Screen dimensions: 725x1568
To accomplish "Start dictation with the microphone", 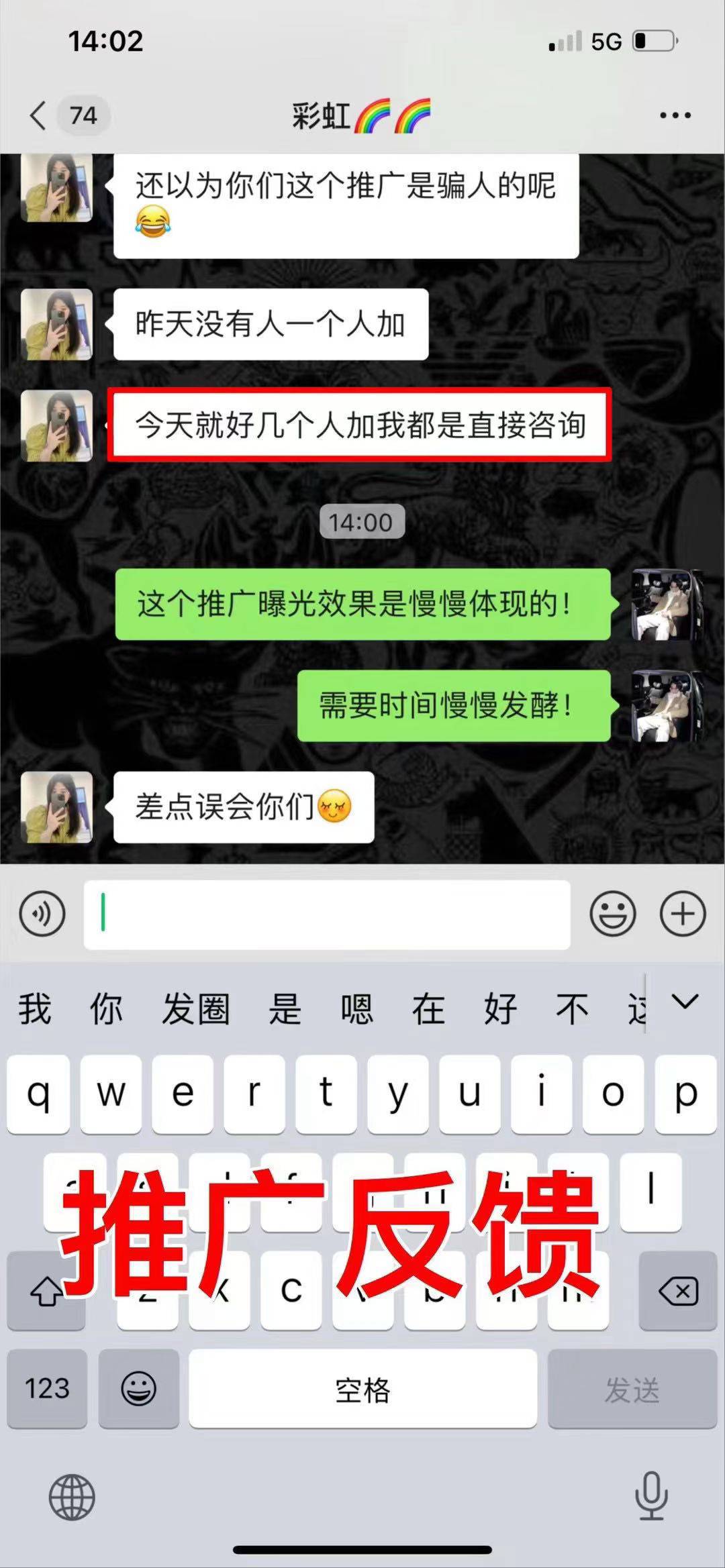I will (x=650, y=1496).
